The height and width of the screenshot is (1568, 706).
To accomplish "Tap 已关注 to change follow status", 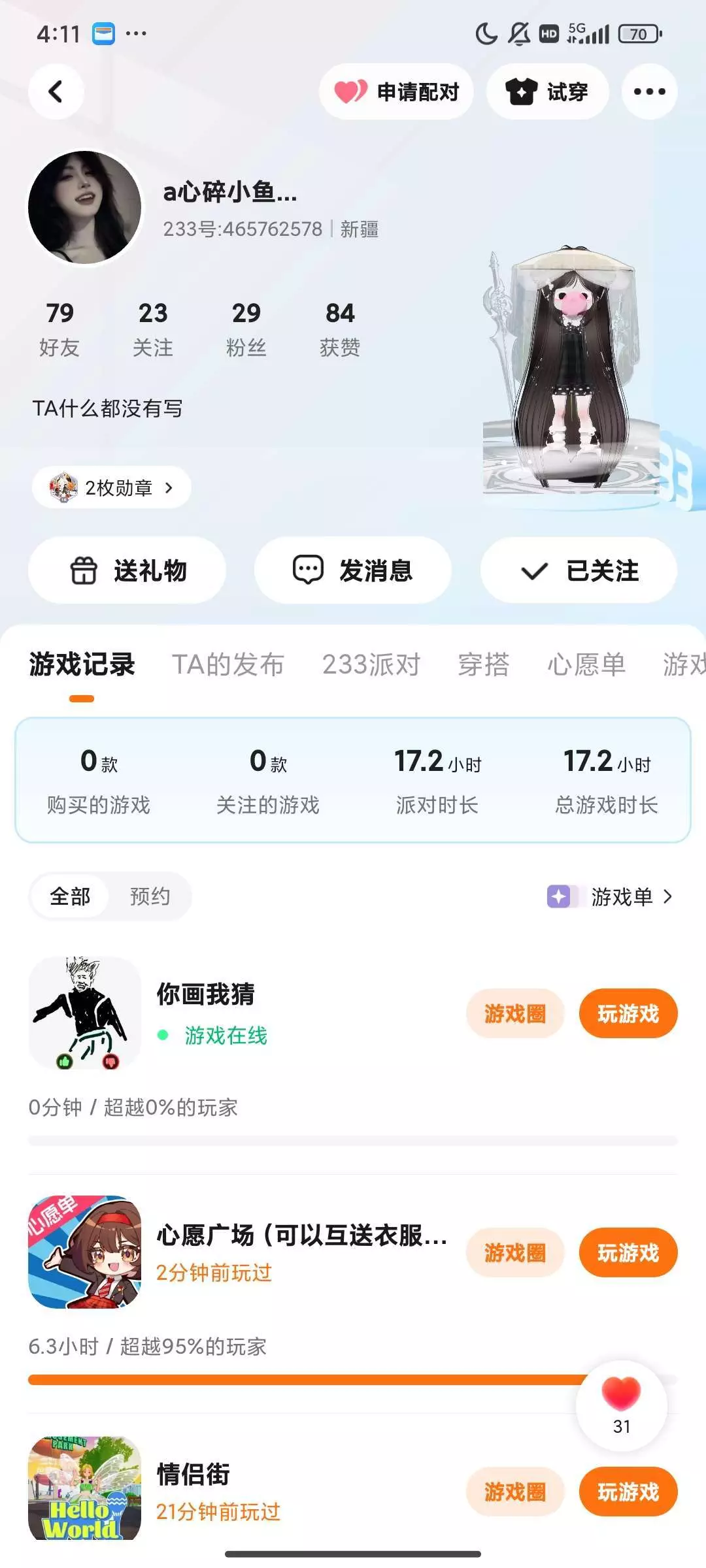I will tap(579, 570).
